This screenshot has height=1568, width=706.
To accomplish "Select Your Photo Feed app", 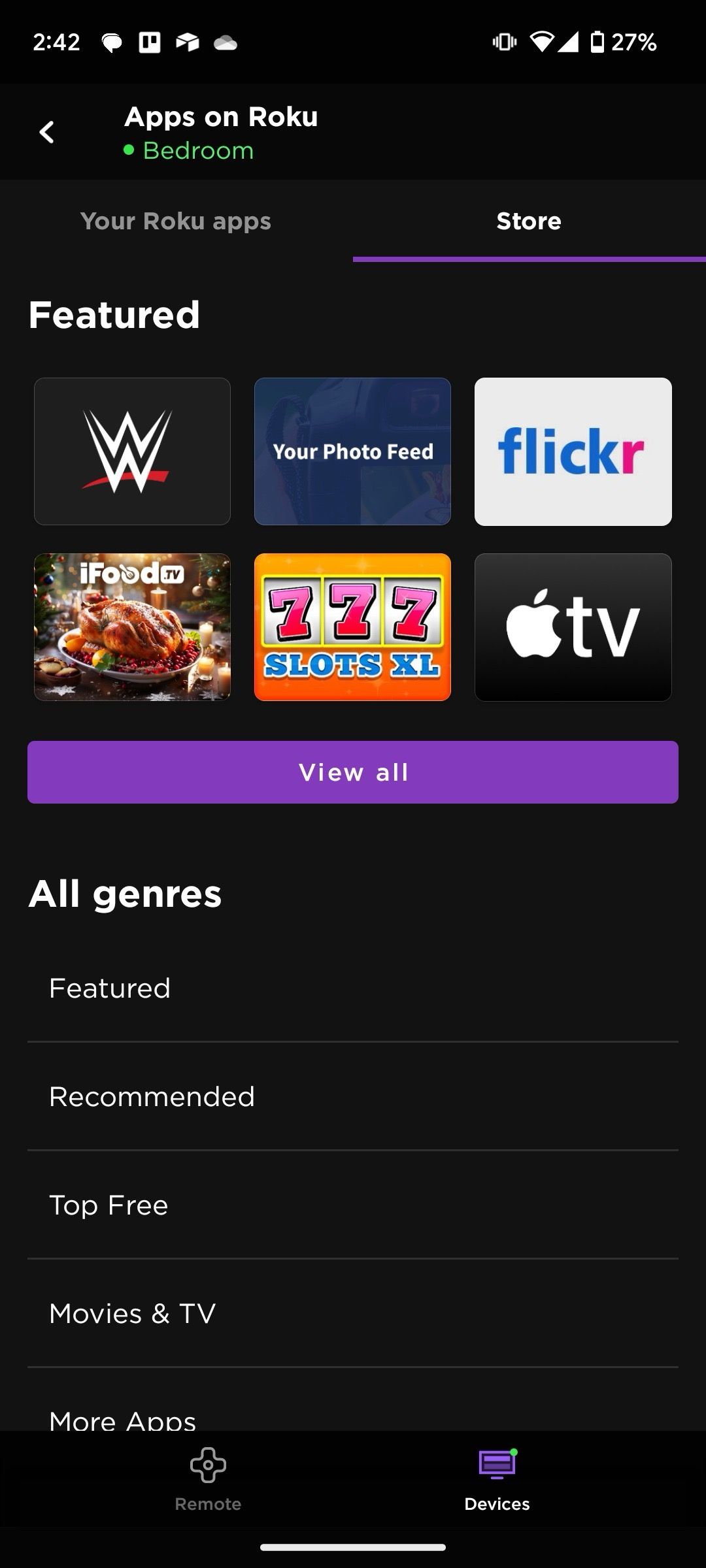I will 352,450.
